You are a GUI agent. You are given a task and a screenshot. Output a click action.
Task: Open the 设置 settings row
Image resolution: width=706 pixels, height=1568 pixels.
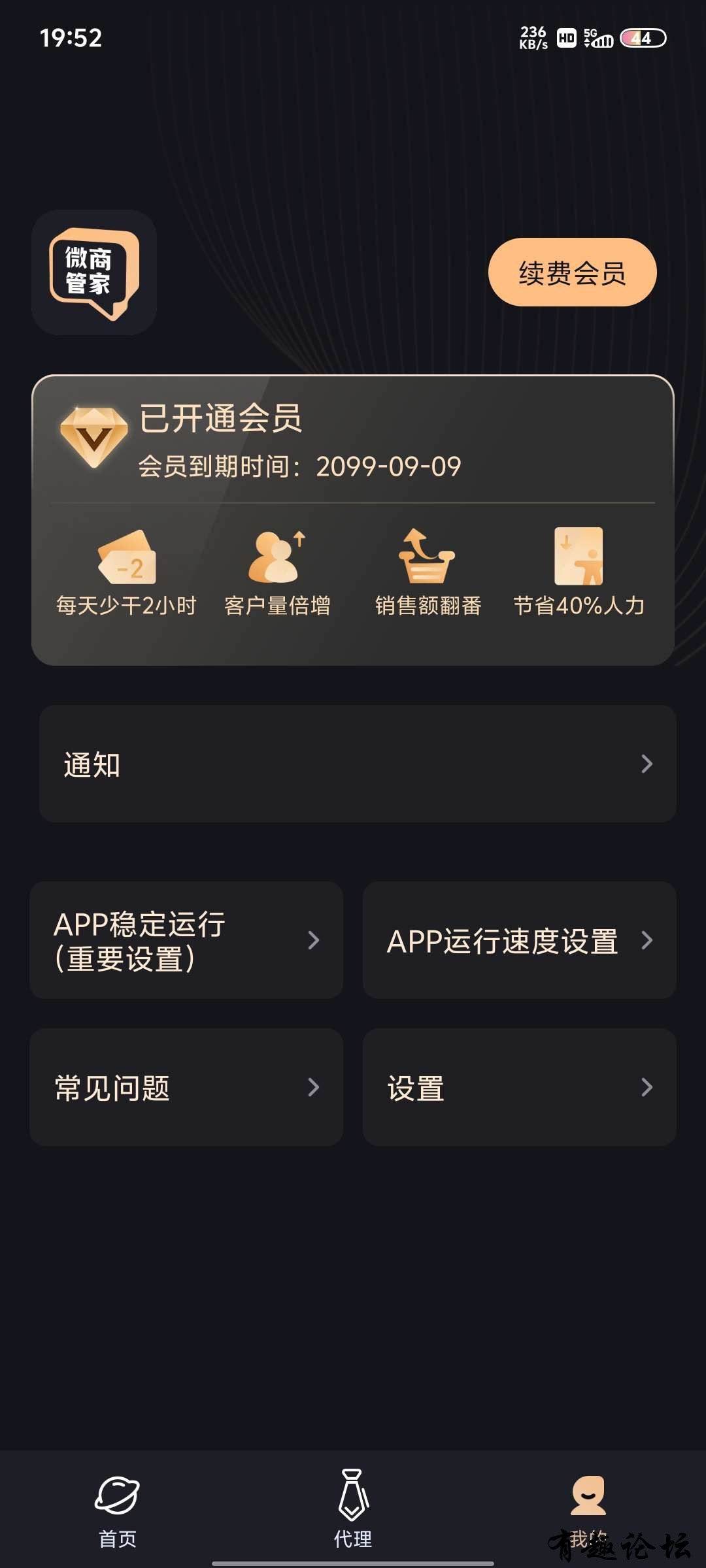[519, 1087]
